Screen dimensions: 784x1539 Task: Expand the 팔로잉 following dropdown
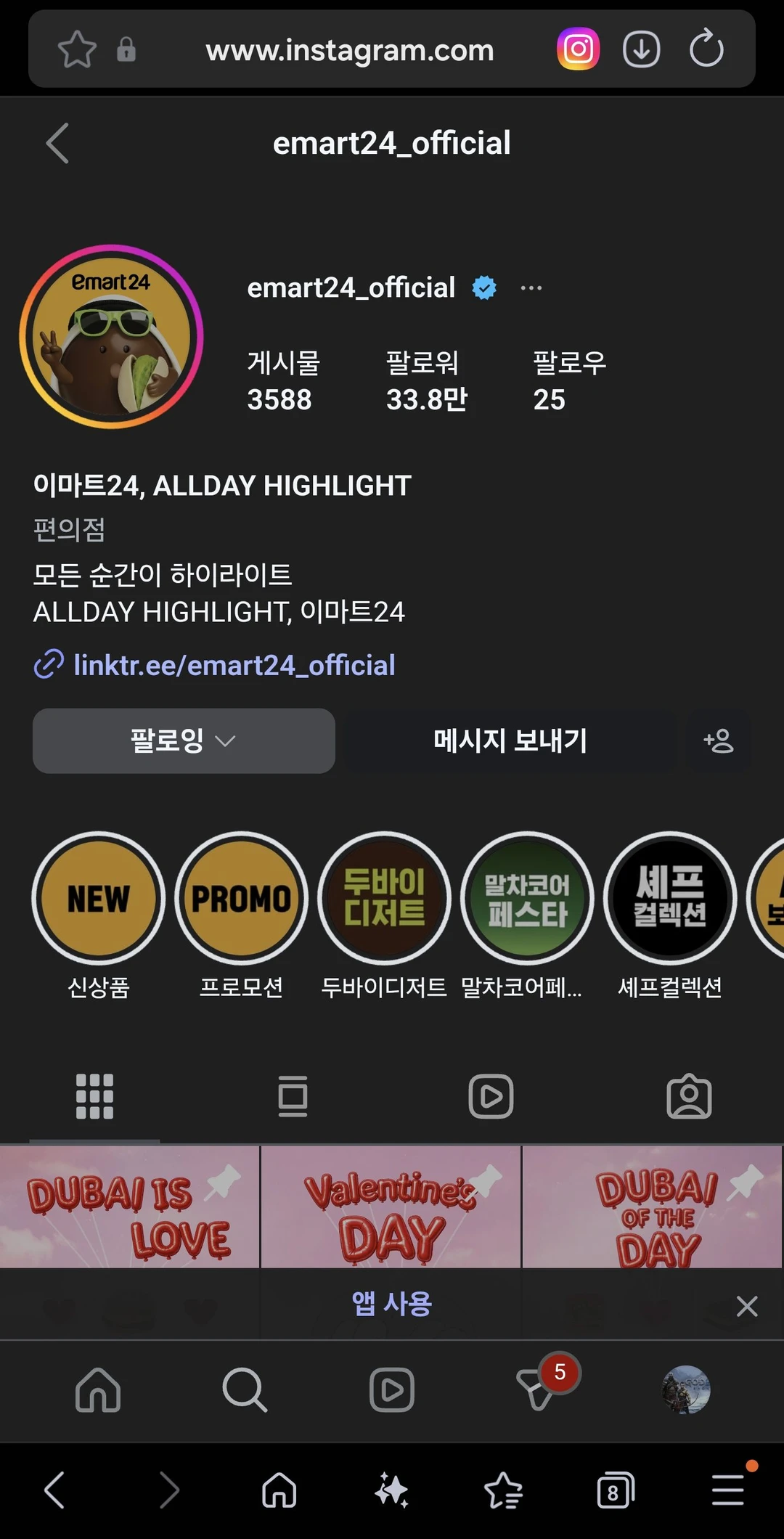(184, 740)
